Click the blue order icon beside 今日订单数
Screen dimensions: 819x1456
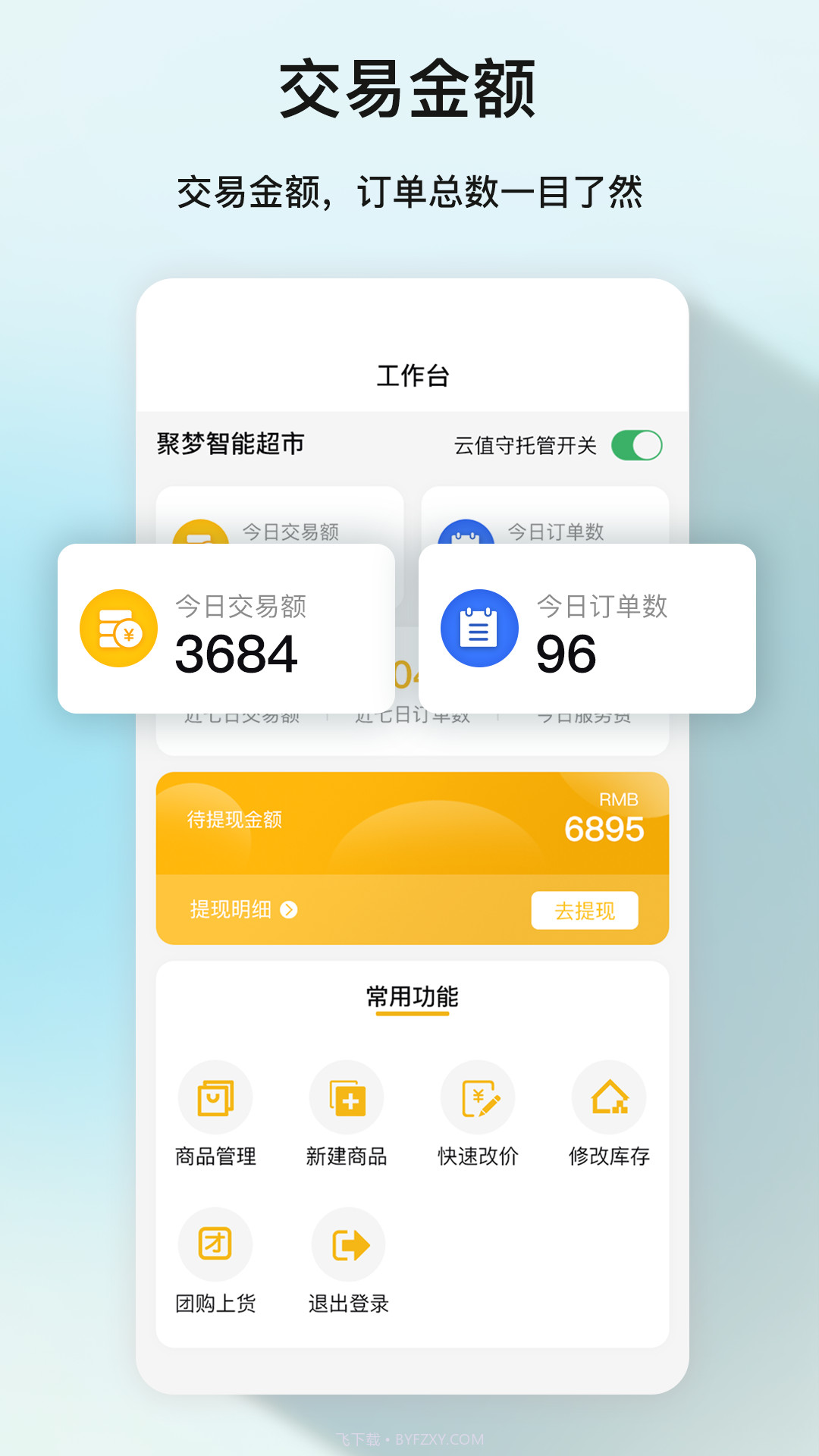[x=477, y=628]
